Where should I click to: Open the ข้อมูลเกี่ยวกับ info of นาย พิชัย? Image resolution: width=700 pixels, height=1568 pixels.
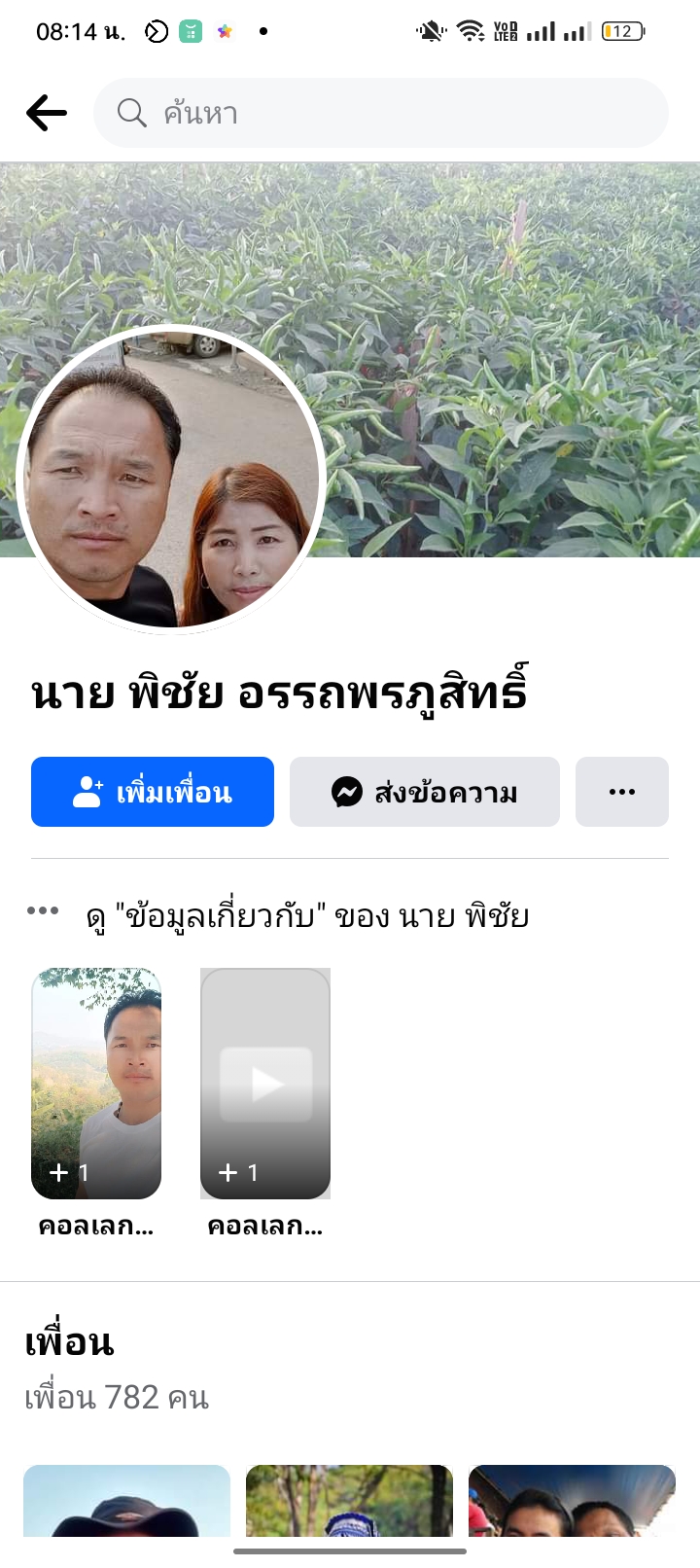[x=306, y=915]
